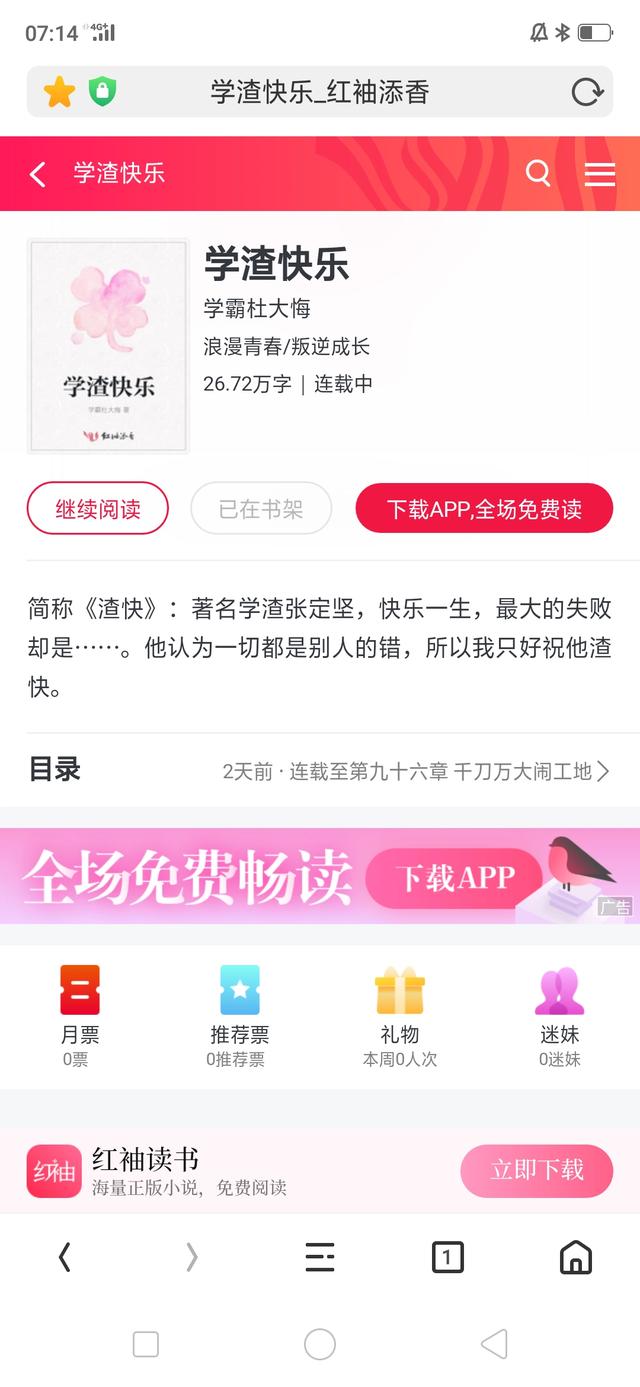View the 迷妹 fans list
Screen dimensions: 640x1387
559,1015
